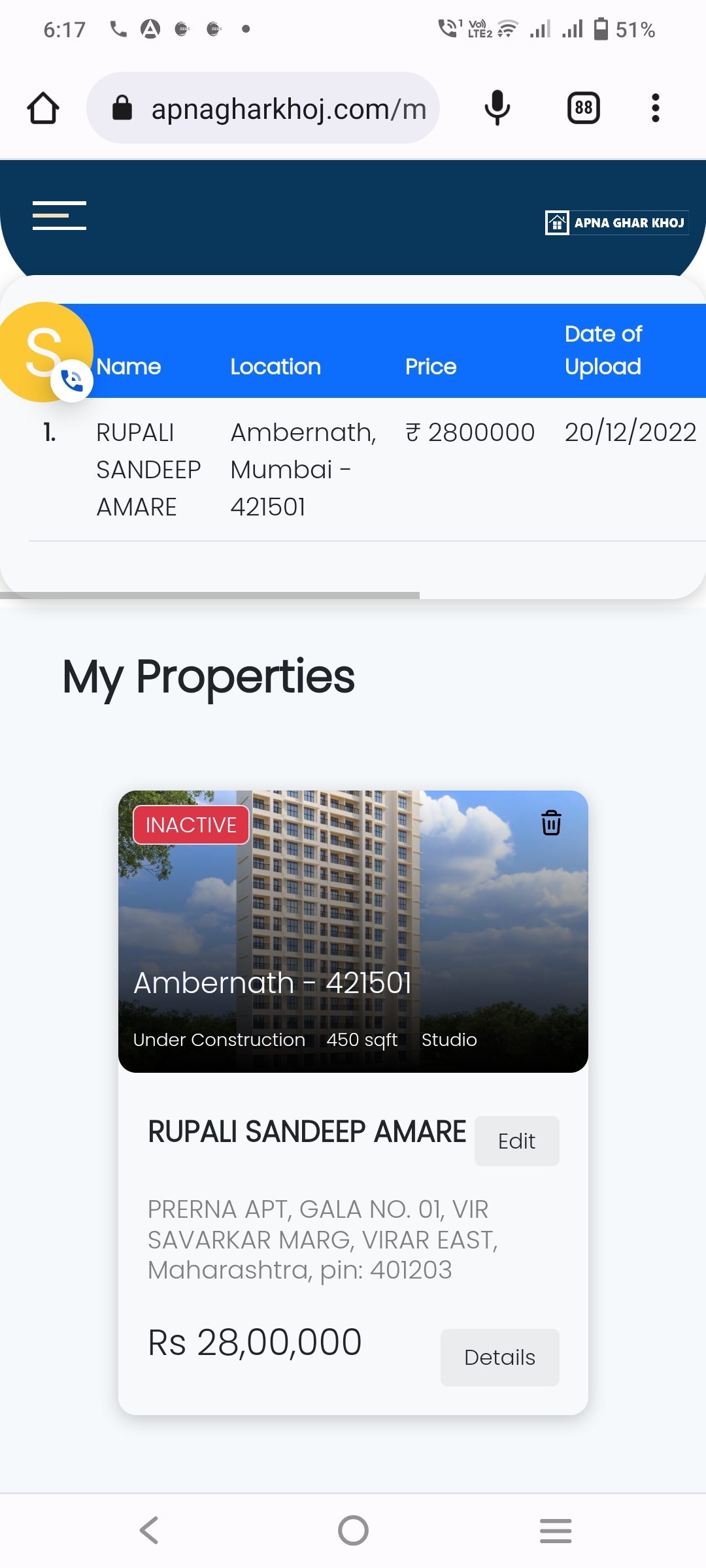This screenshot has width=706, height=1568.
Task: View Details of the Rs 28,00,000 property
Action: tap(499, 1358)
